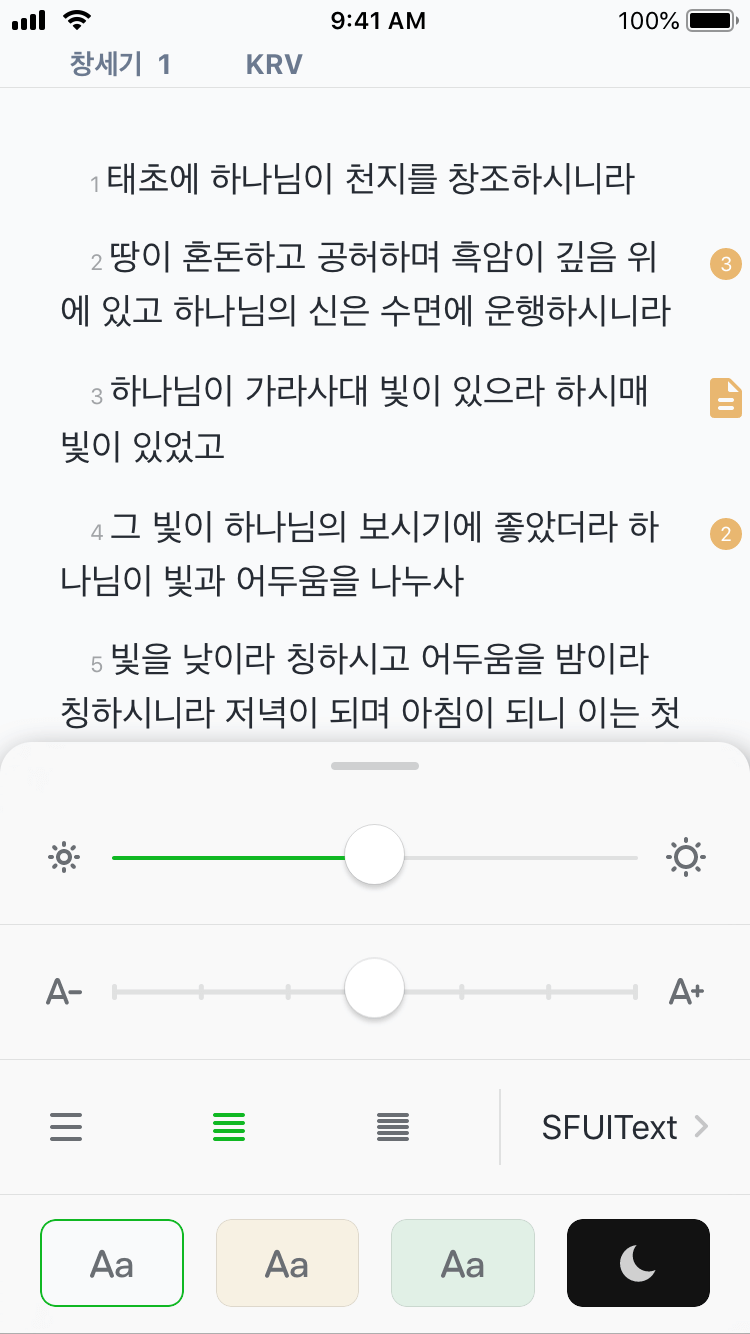Decrease font size with A-

64,992
